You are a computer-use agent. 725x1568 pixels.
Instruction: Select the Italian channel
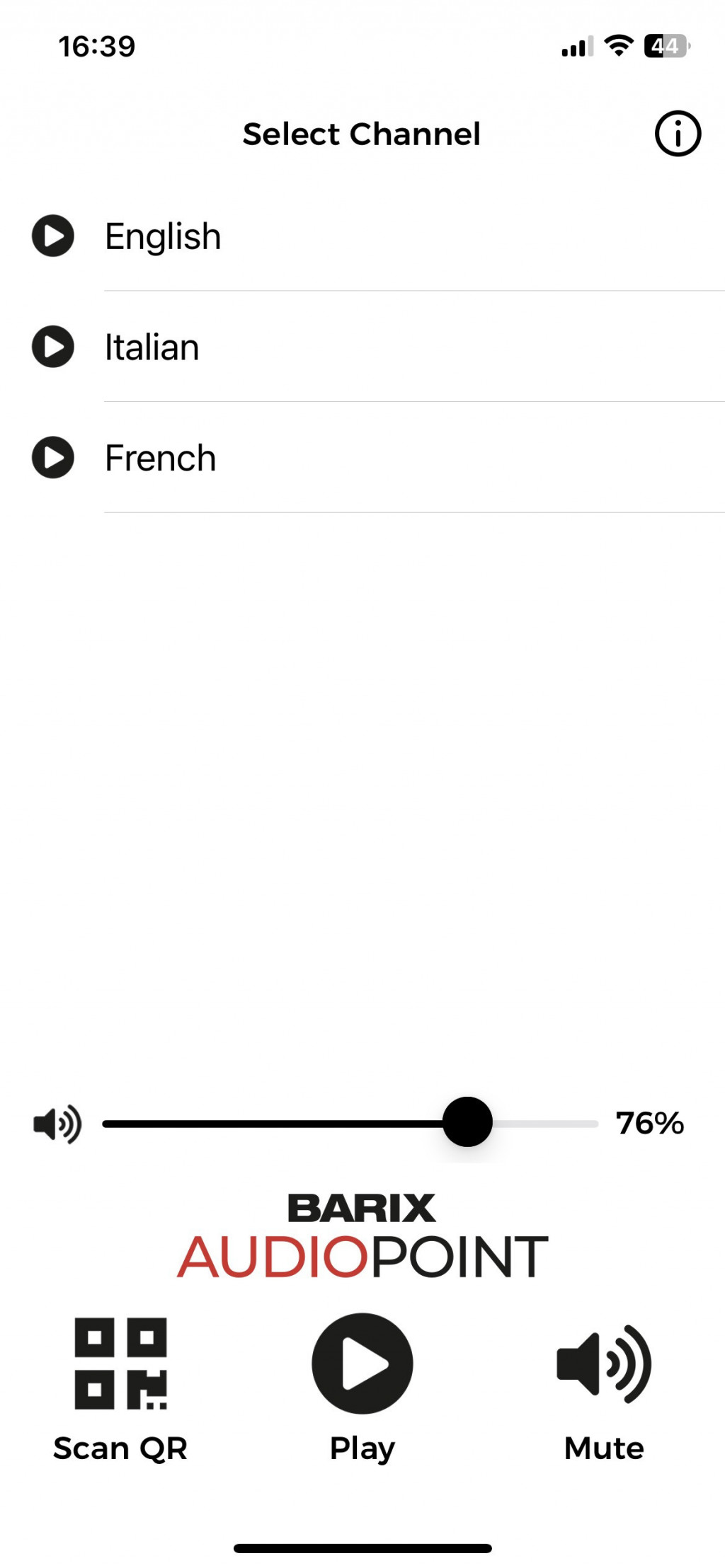[152, 347]
